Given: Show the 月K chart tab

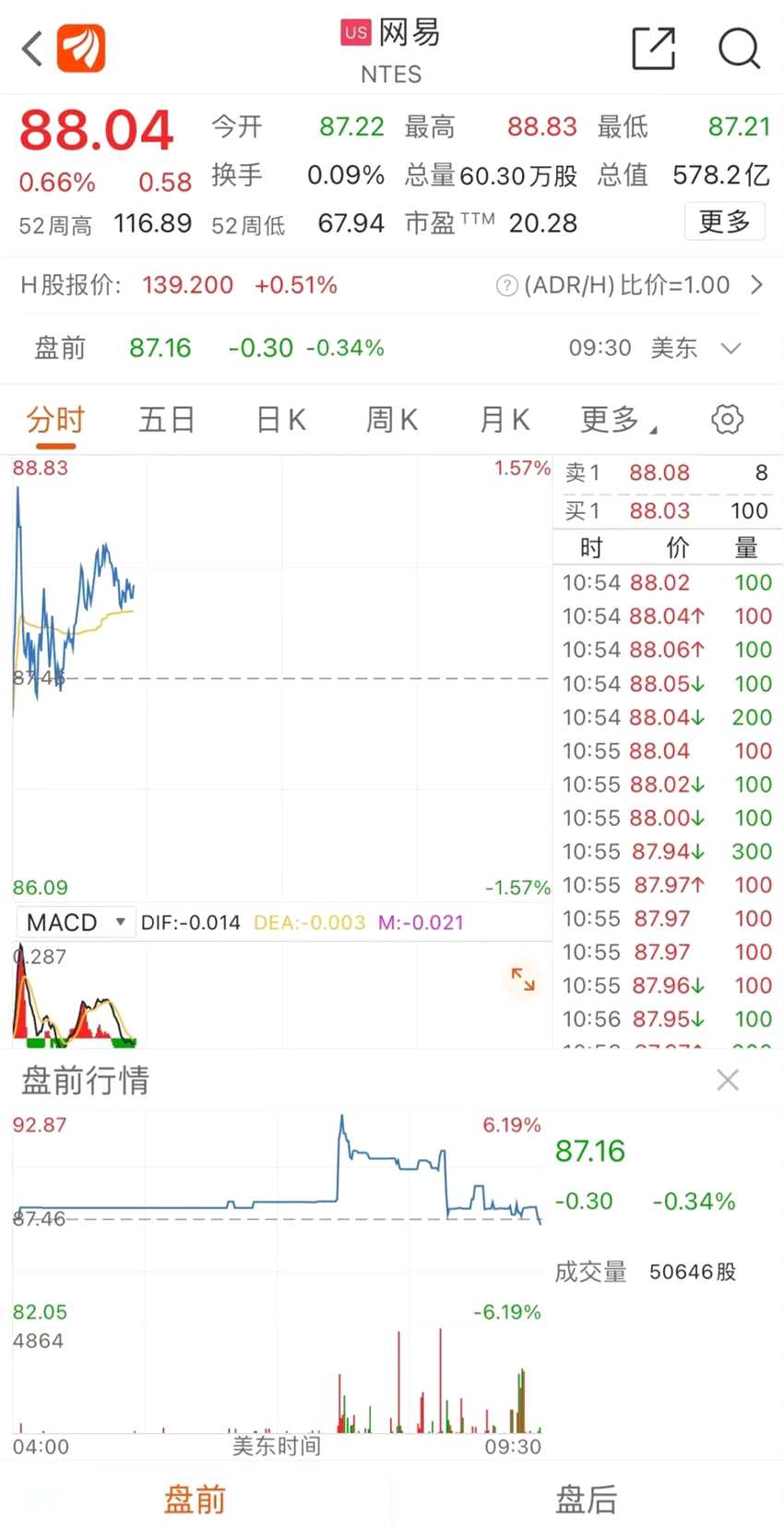Looking at the screenshot, I should 505,421.
